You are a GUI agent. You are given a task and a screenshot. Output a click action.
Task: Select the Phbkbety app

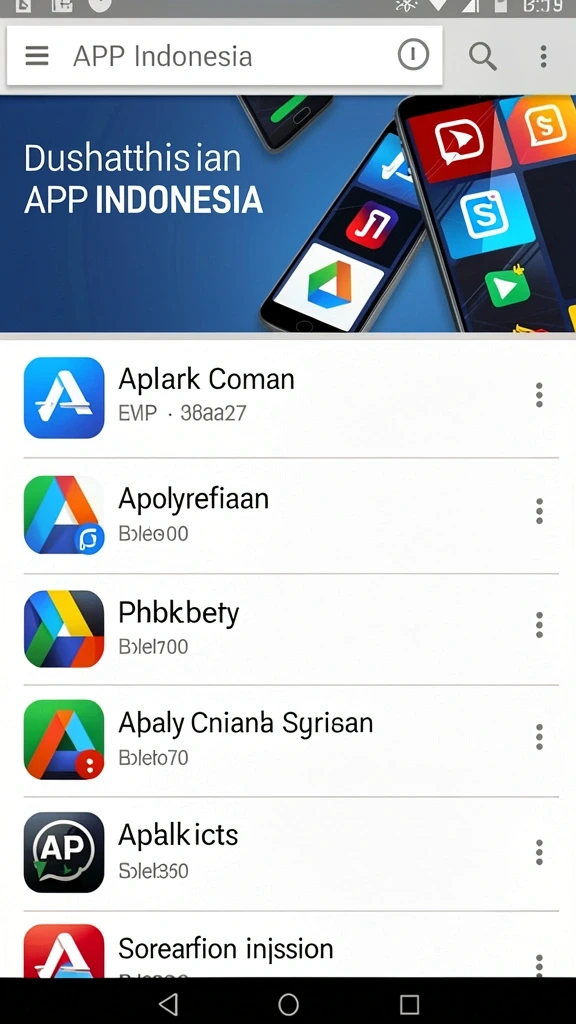[x=288, y=629]
